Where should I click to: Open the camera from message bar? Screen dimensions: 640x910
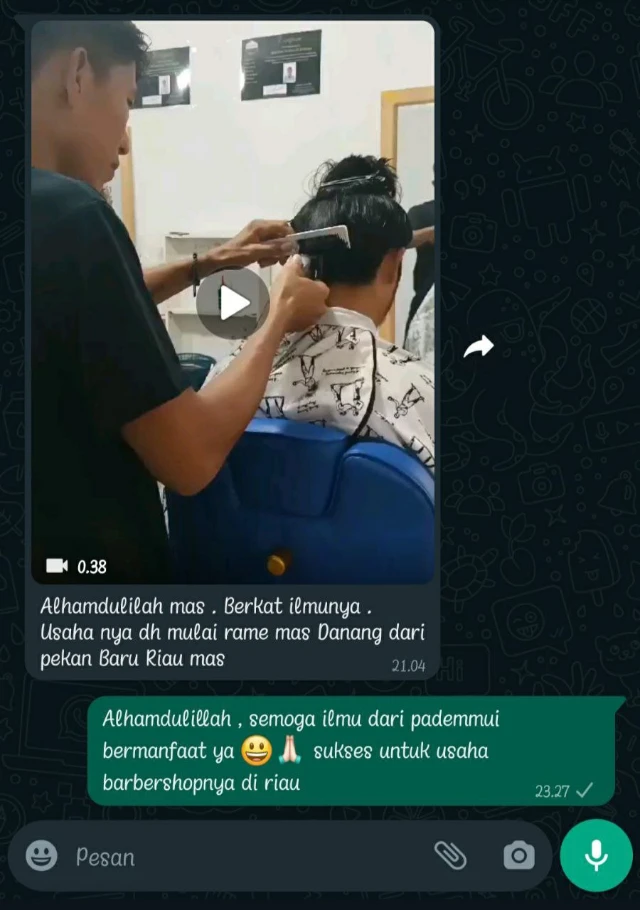(x=518, y=855)
